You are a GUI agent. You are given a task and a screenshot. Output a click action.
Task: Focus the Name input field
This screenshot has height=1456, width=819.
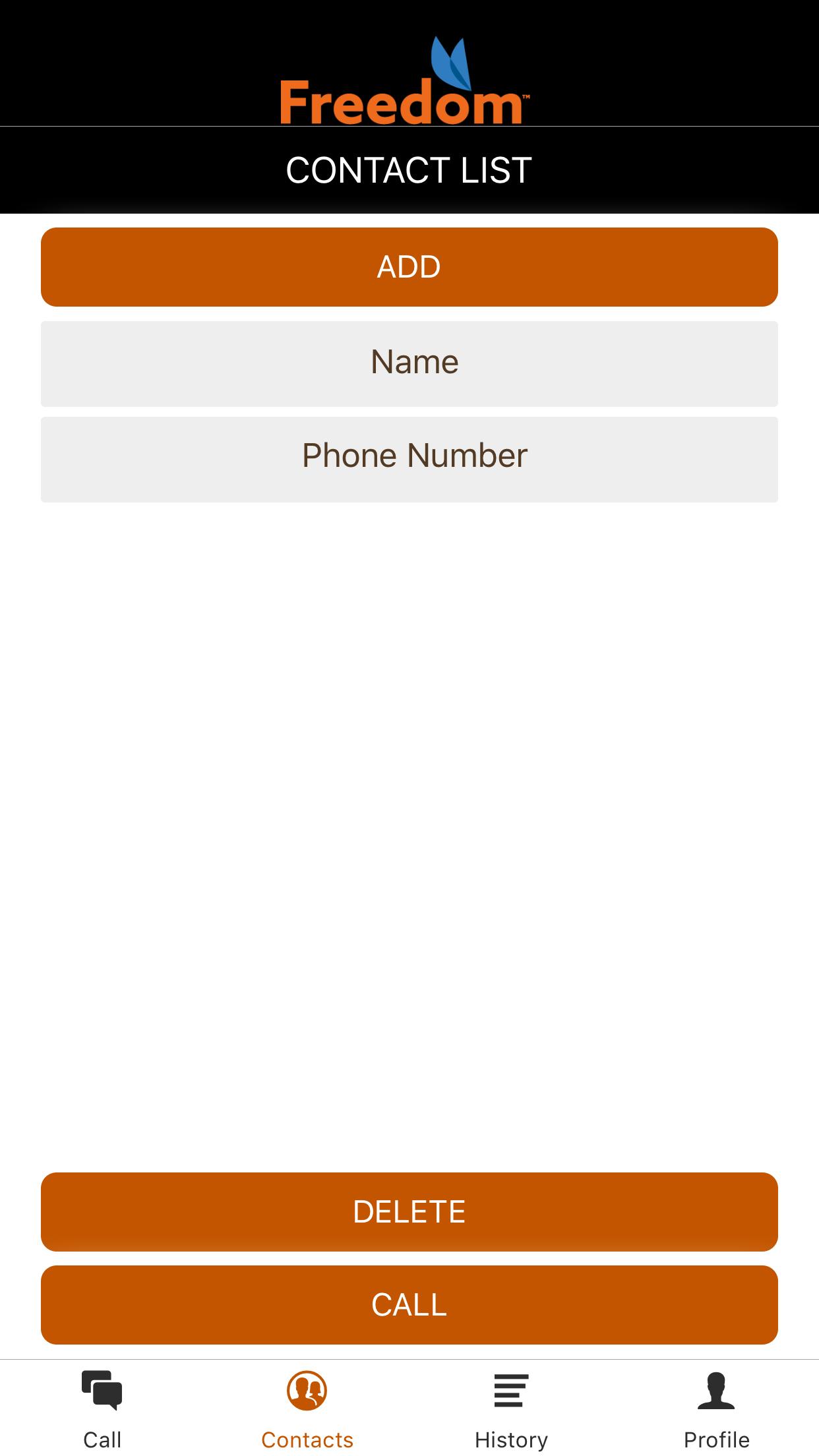[x=409, y=363]
